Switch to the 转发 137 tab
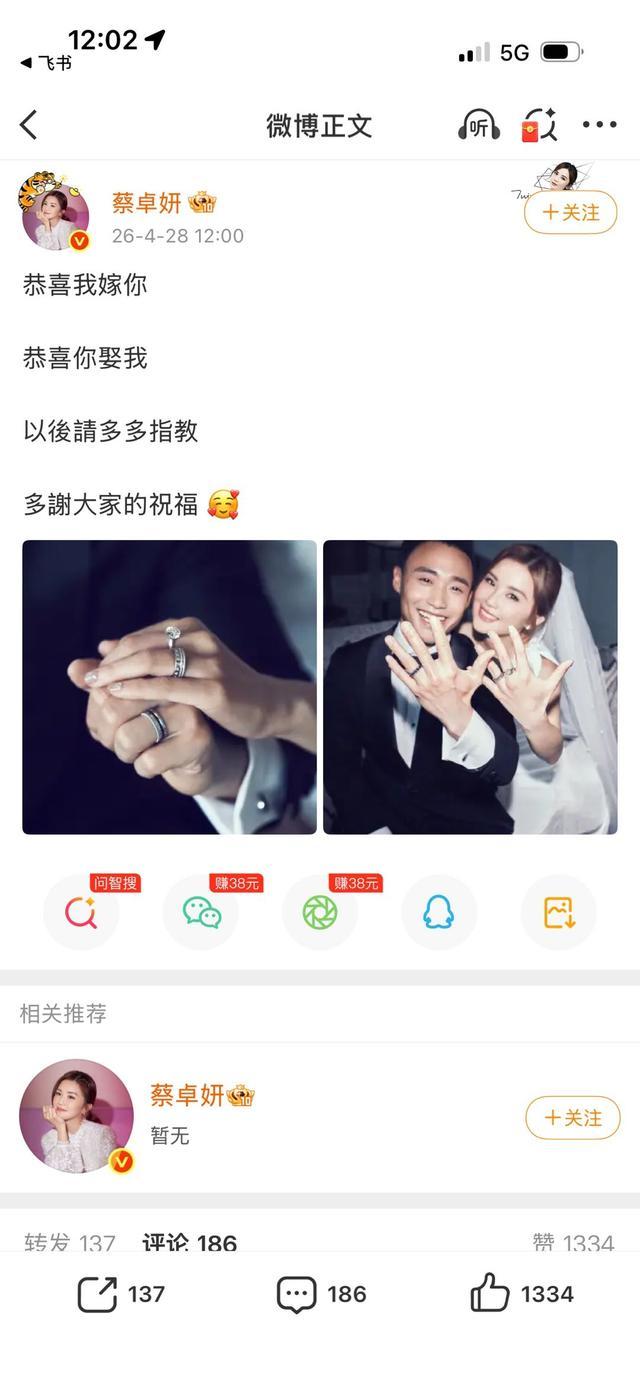Image resolution: width=640 pixels, height=1391 pixels. (70, 1243)
